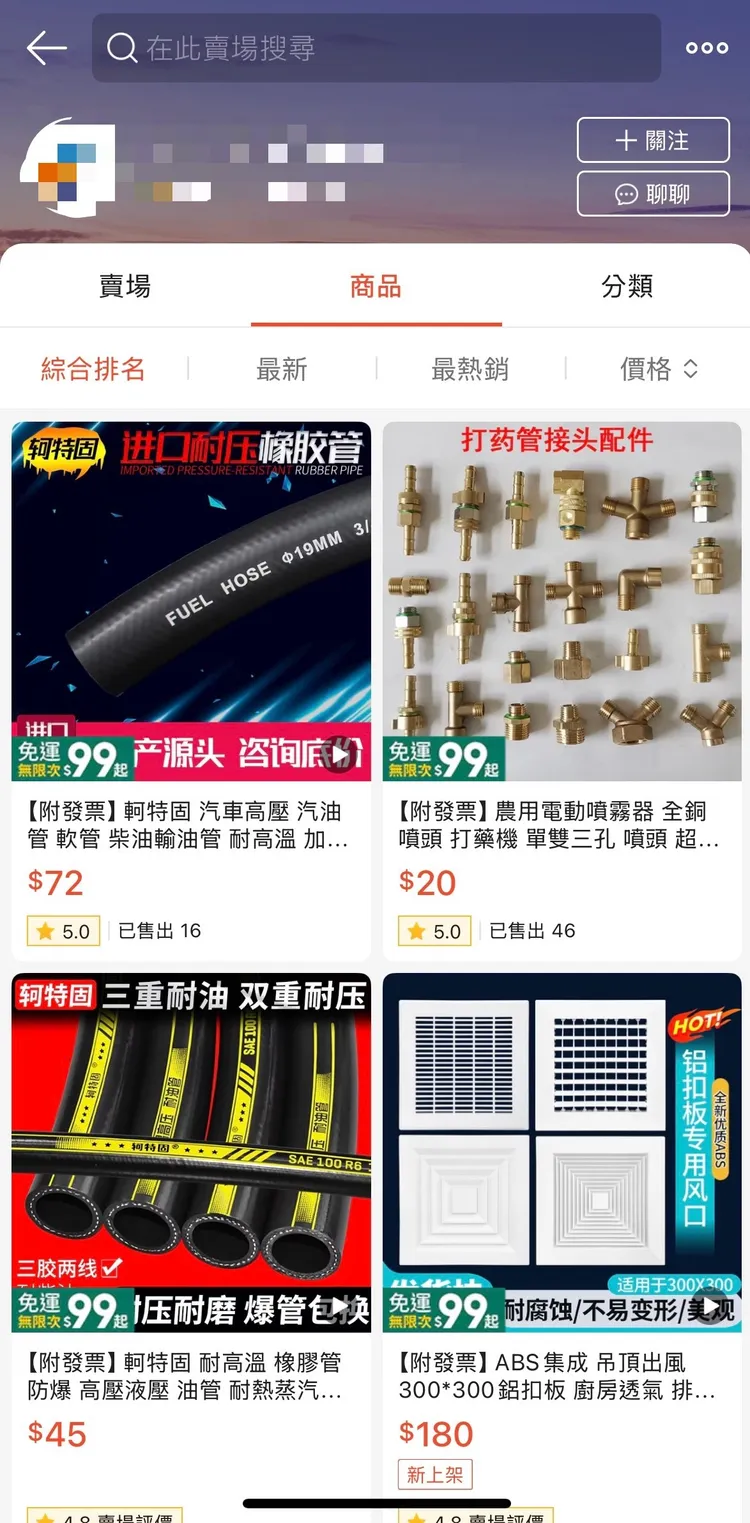Select 最熱銷 best-selling sort option
This screenshot has height=1523, width=750.
(x=470, y=368)
